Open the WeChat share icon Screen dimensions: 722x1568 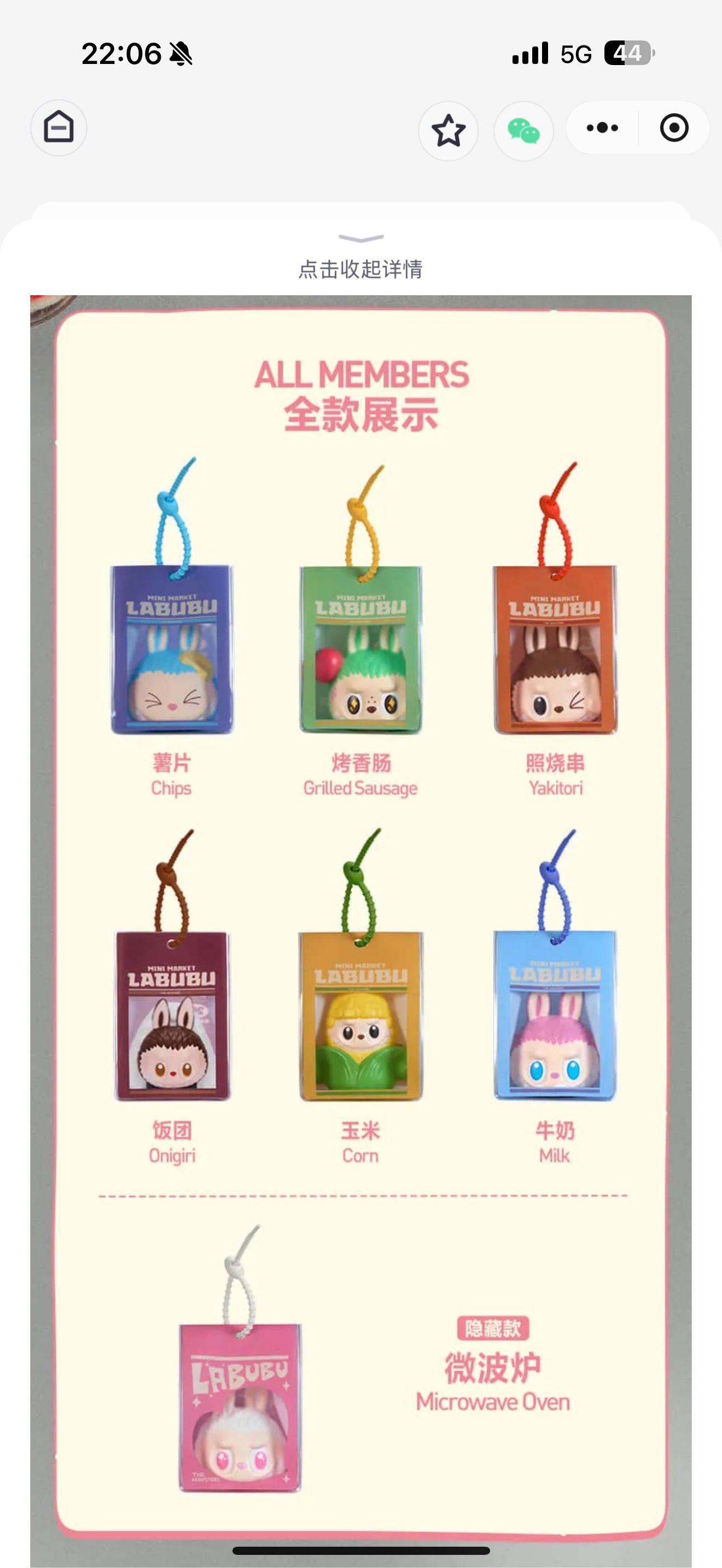click(523, 131)
